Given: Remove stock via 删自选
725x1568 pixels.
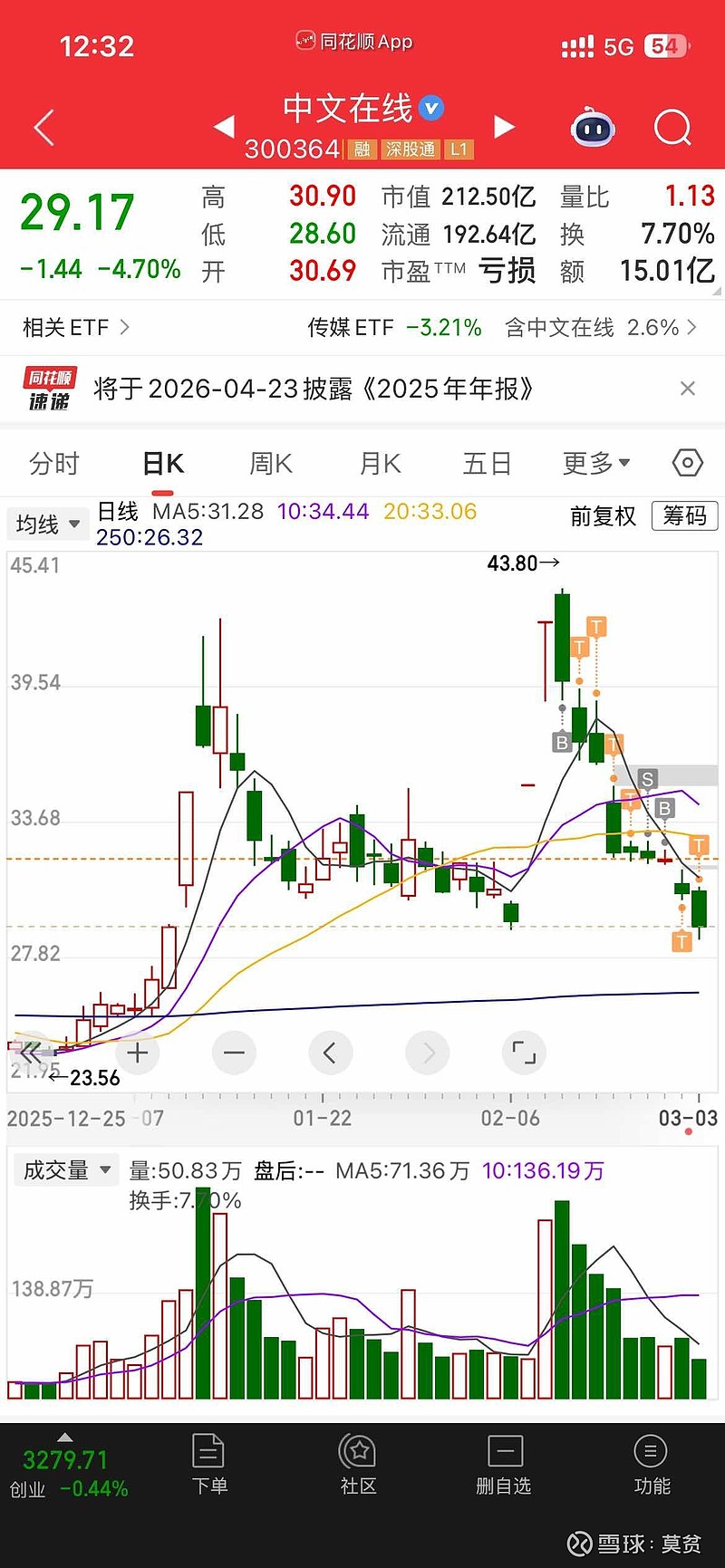Looking at the screenshot, I should point(504,1464).
